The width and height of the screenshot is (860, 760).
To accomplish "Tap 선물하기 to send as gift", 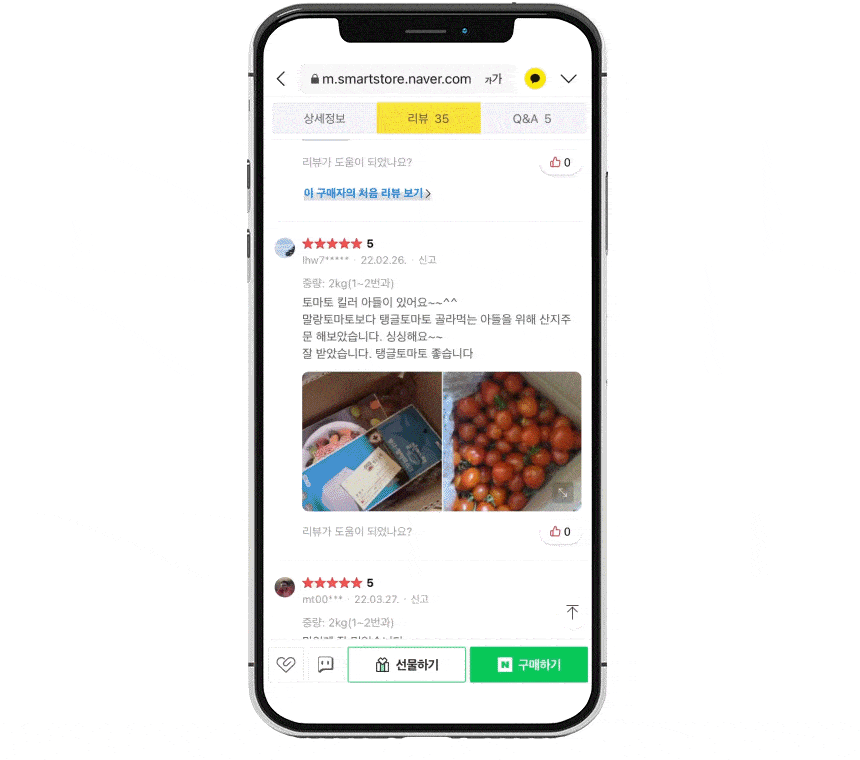I will (406, 664).
